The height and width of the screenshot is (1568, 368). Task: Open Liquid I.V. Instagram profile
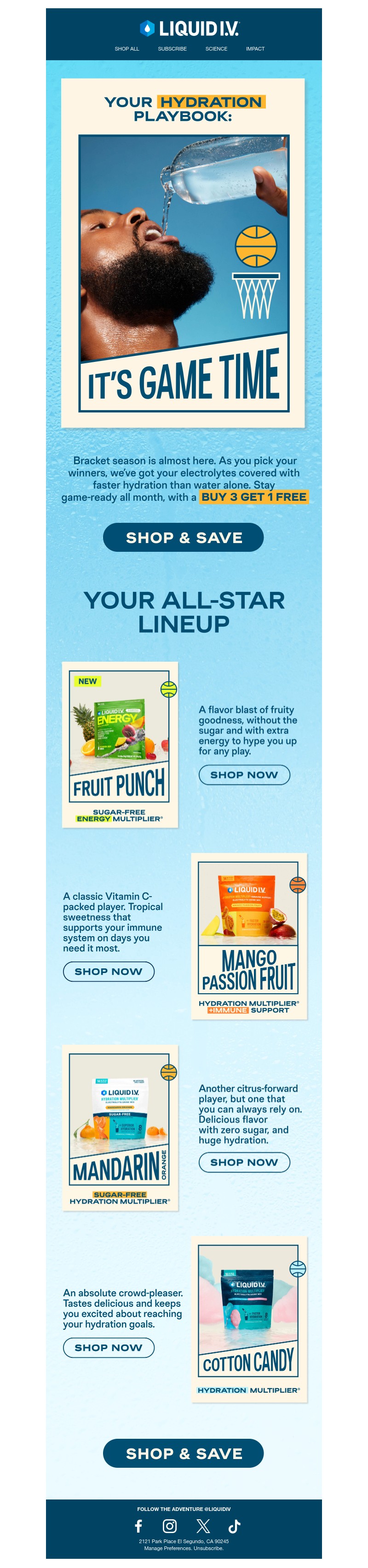pyautogui.click(x=170, y=1526)
